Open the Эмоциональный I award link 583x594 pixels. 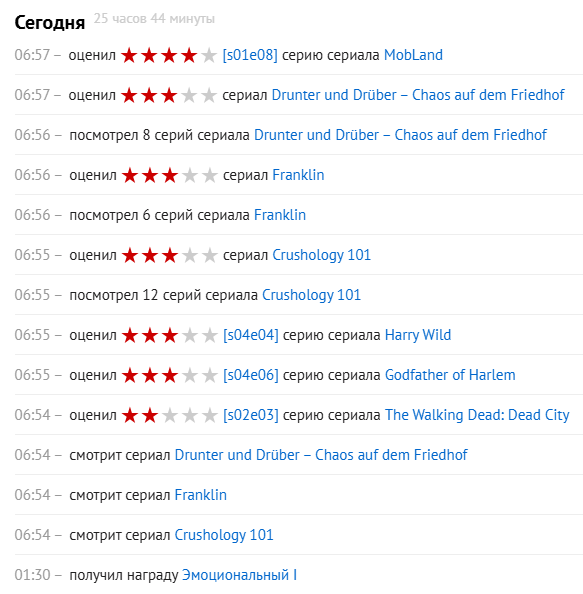(x=239, y=575)
